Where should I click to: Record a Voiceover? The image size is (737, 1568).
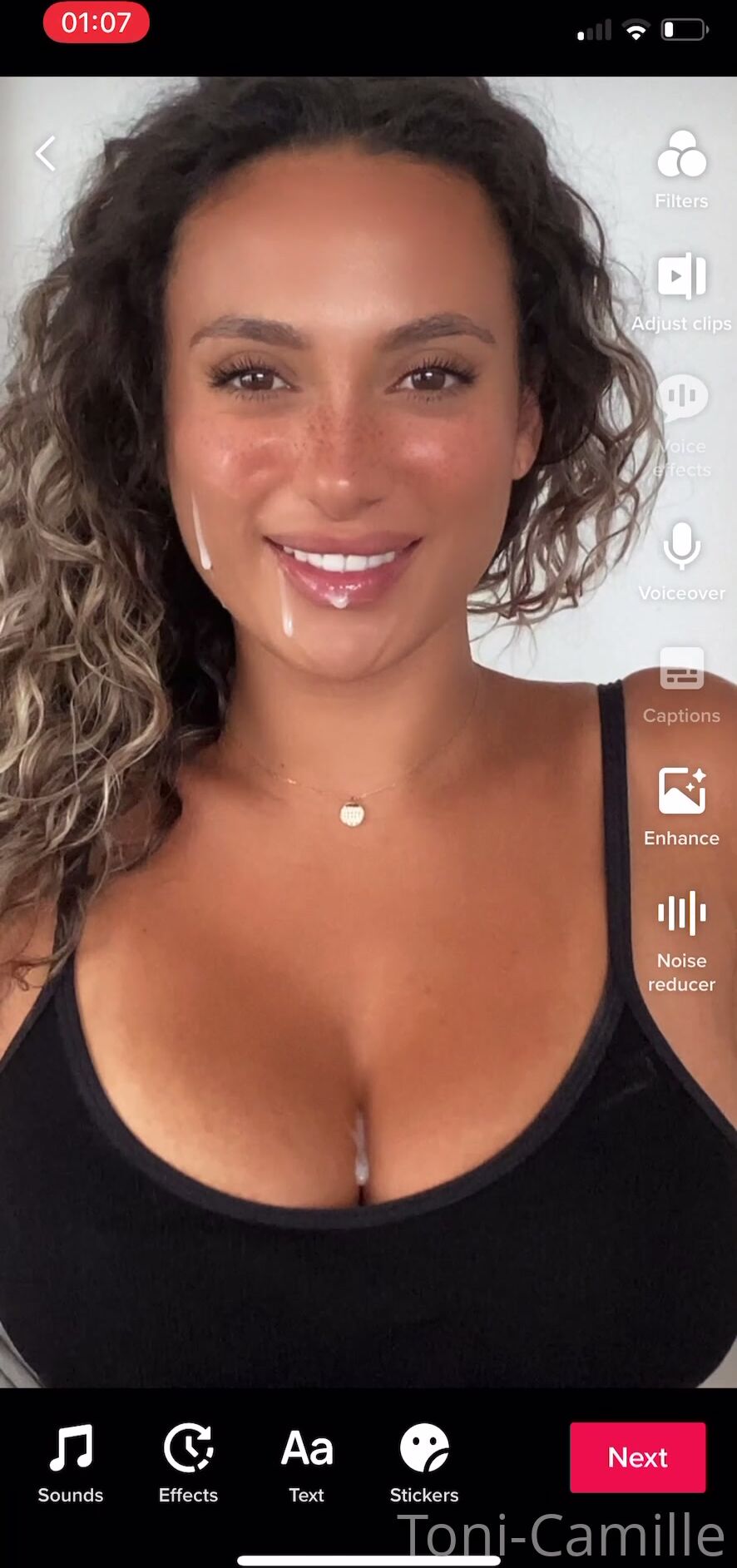681,561
